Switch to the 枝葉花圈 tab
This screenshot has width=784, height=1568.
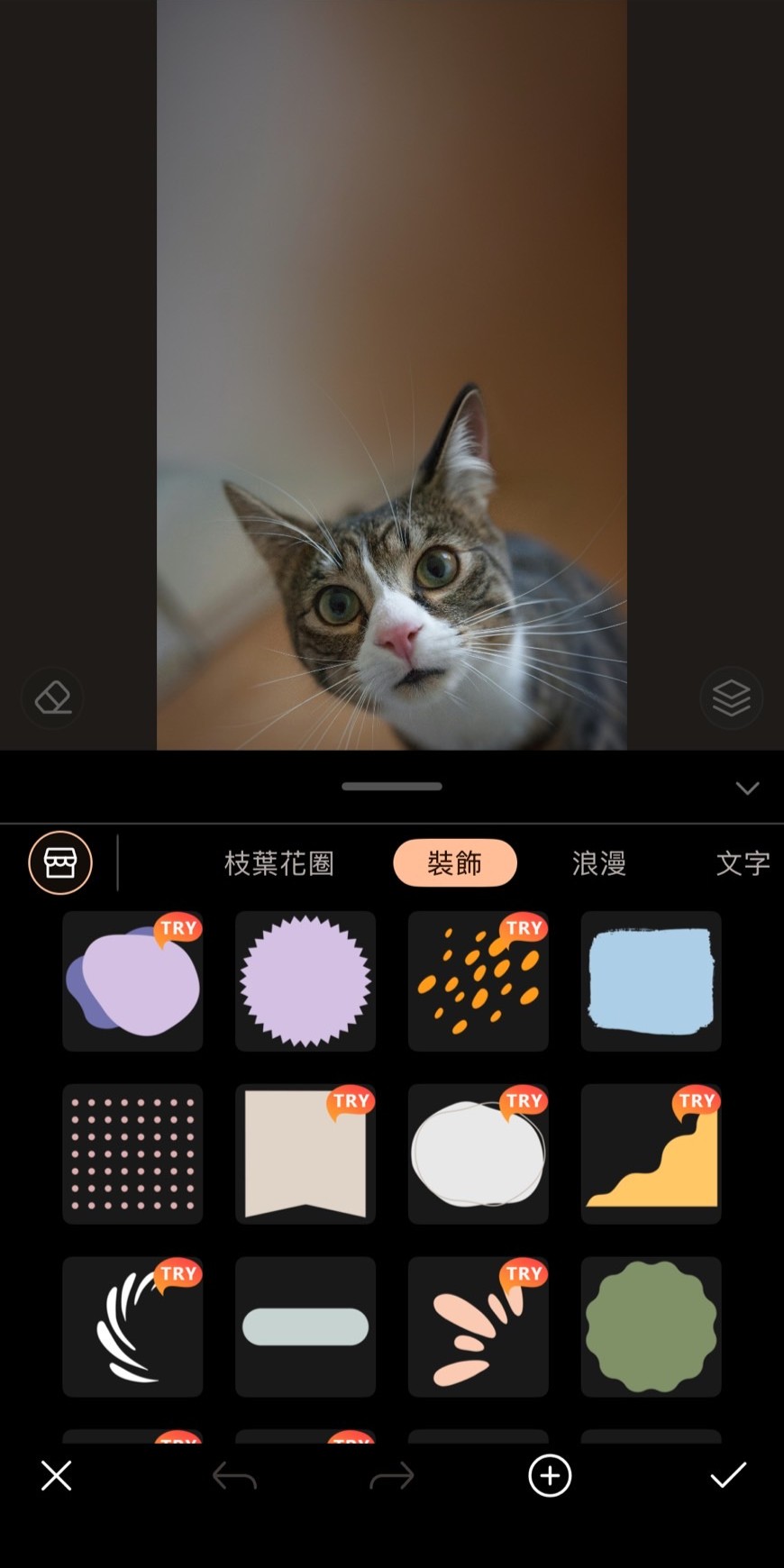tap(278, 863)
